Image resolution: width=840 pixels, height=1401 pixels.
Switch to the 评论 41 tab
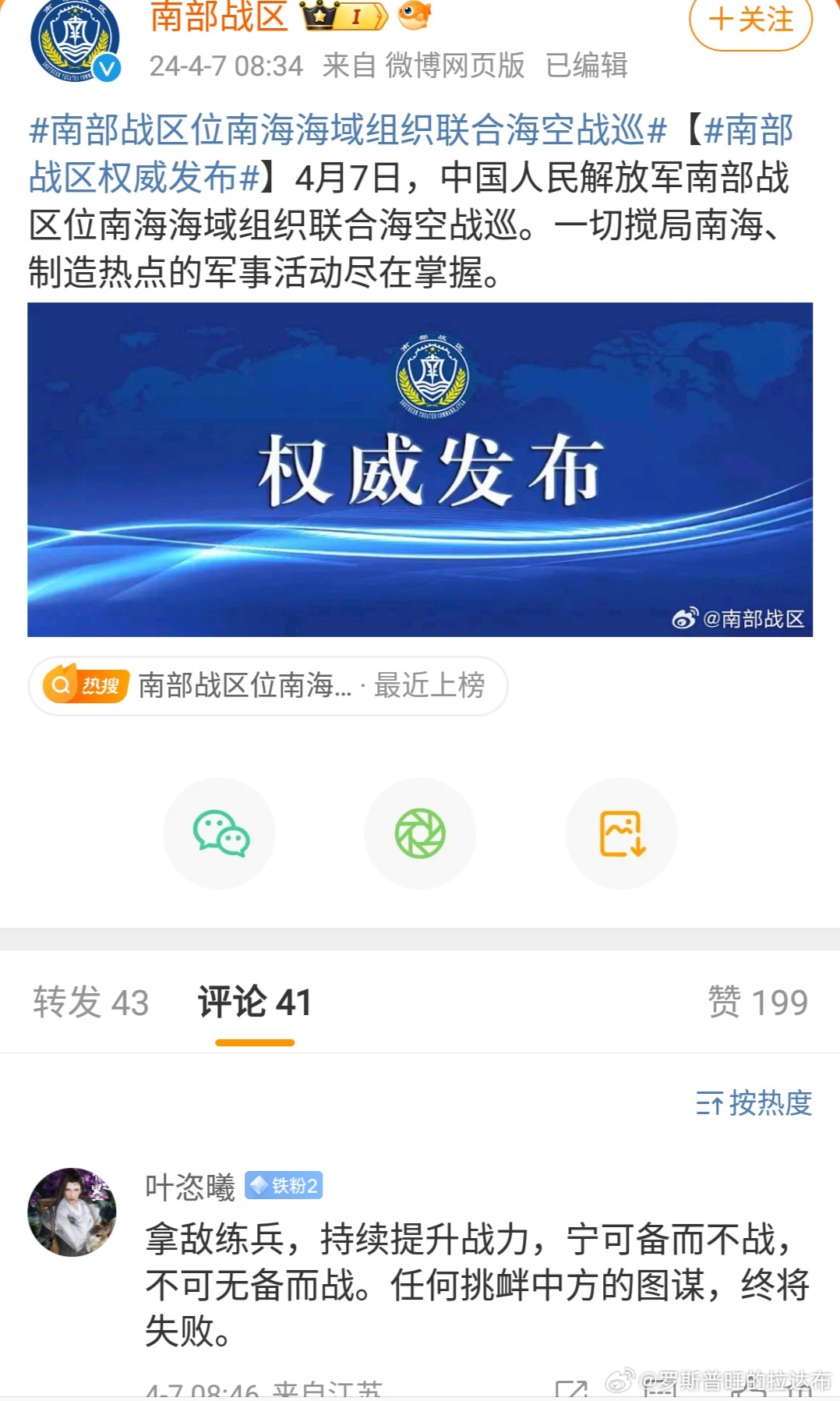coord(255,1003)
